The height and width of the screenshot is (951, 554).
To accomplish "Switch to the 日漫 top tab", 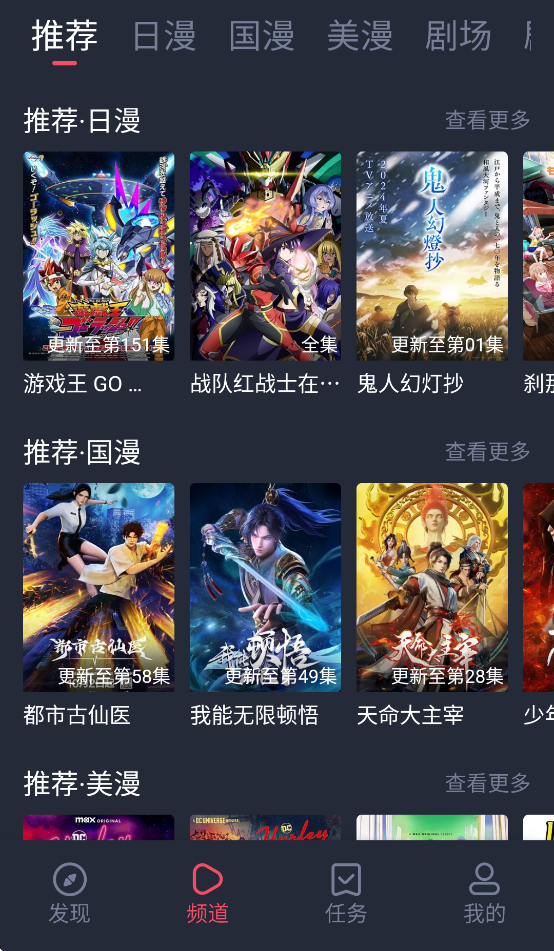I will (x=164, y=36).
